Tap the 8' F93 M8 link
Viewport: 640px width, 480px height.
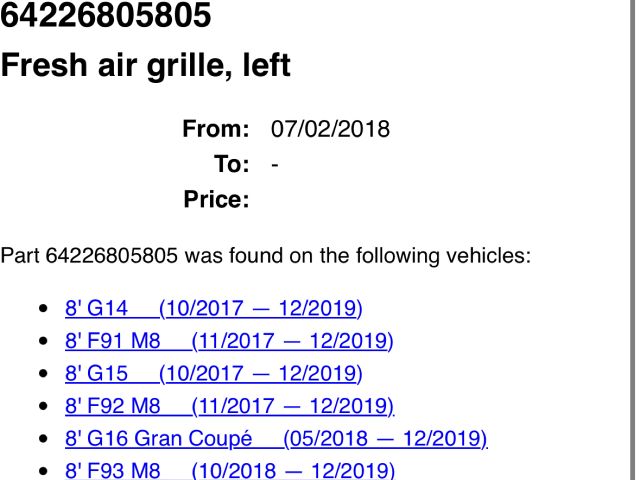click(x=229, y=471)
